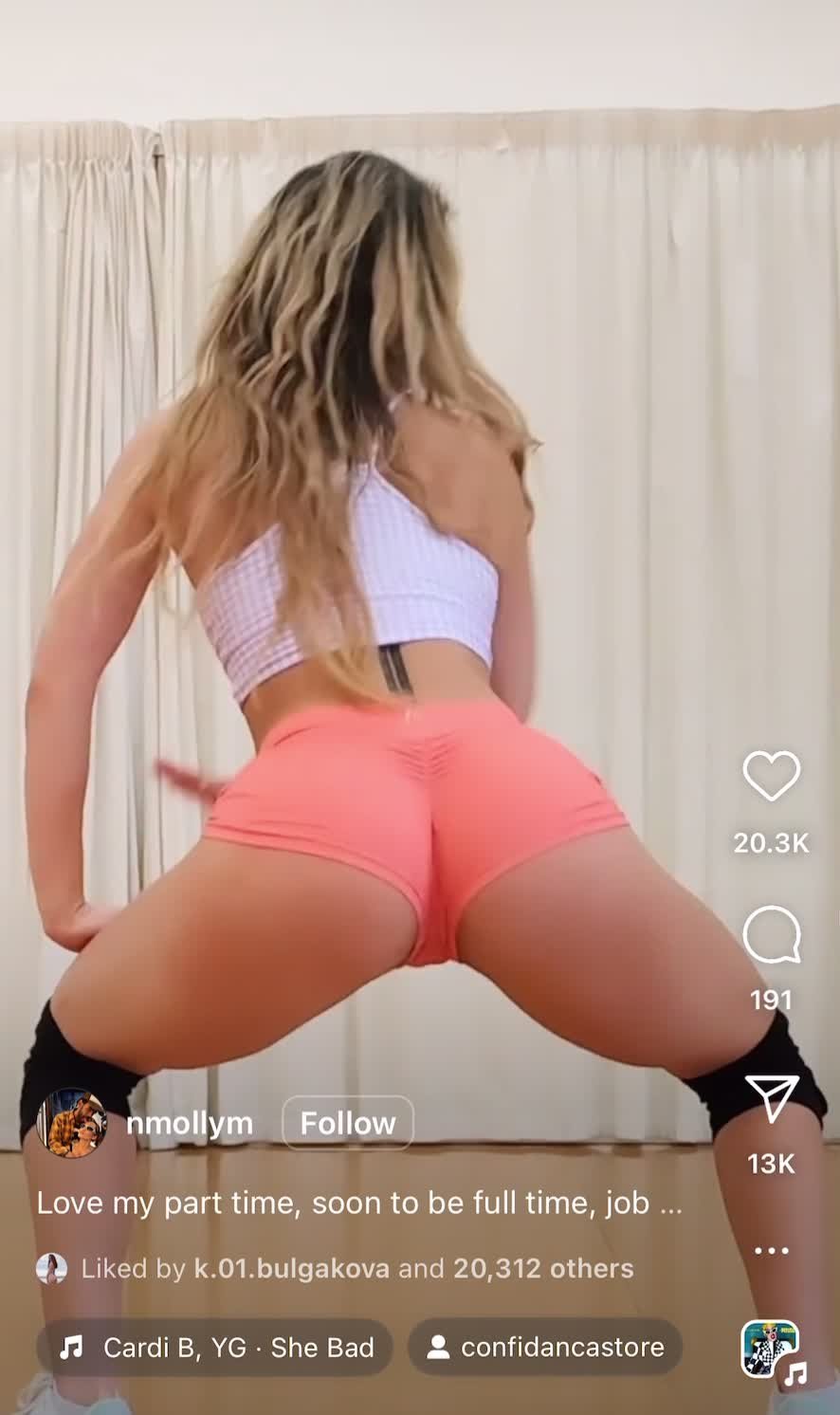Viewport: 840px width, 1415px height.
Task: Share this reel via the paper plane icon
Action: point(771,1099)
